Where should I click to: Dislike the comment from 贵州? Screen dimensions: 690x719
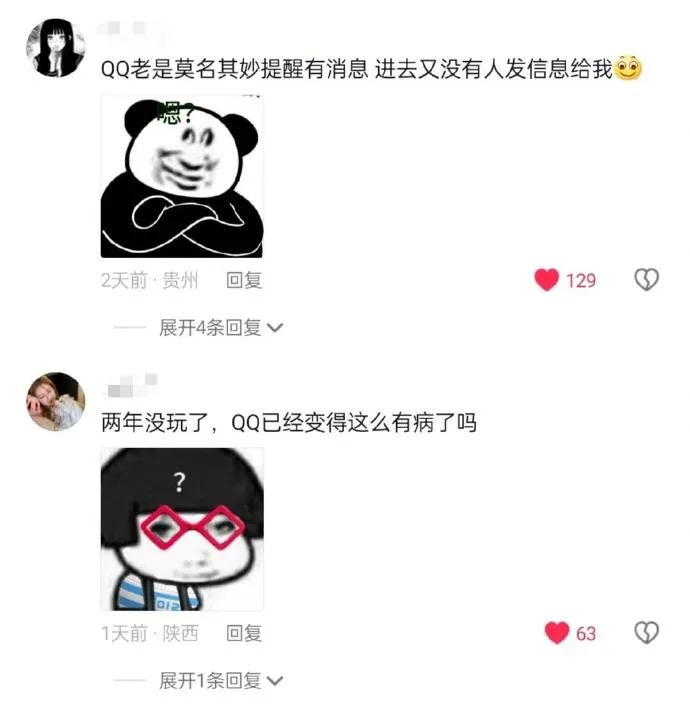pos(647,280)
